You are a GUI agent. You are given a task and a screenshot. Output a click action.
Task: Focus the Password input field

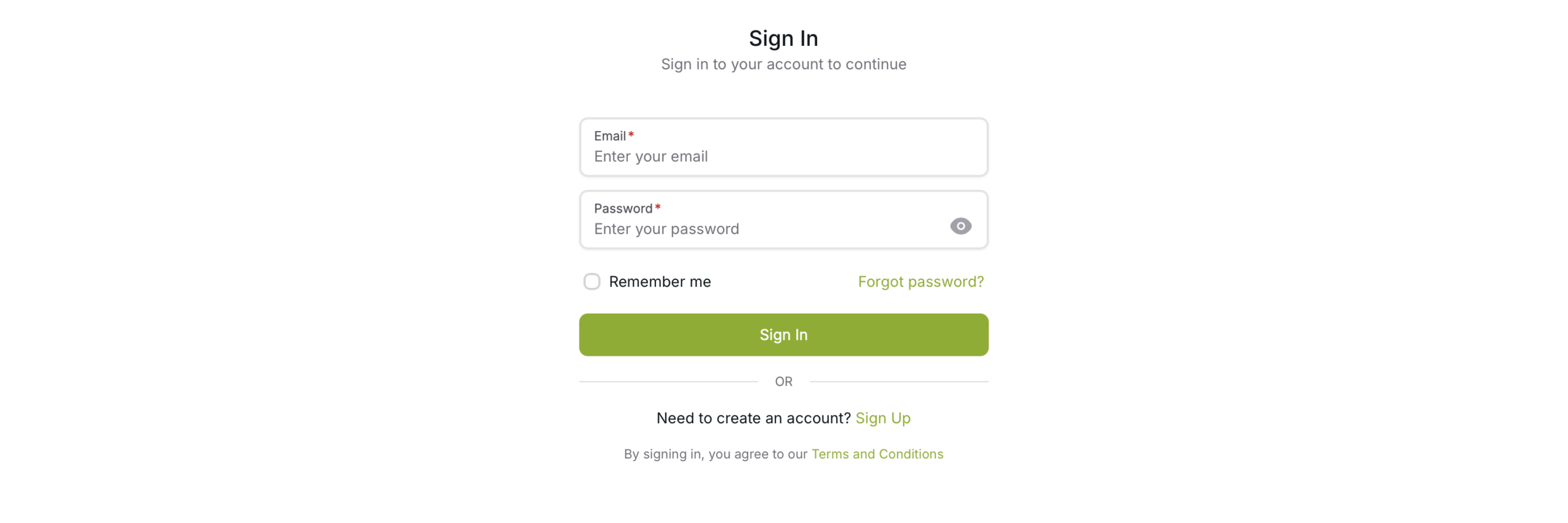pyautogui.click(x=759, y=228)
